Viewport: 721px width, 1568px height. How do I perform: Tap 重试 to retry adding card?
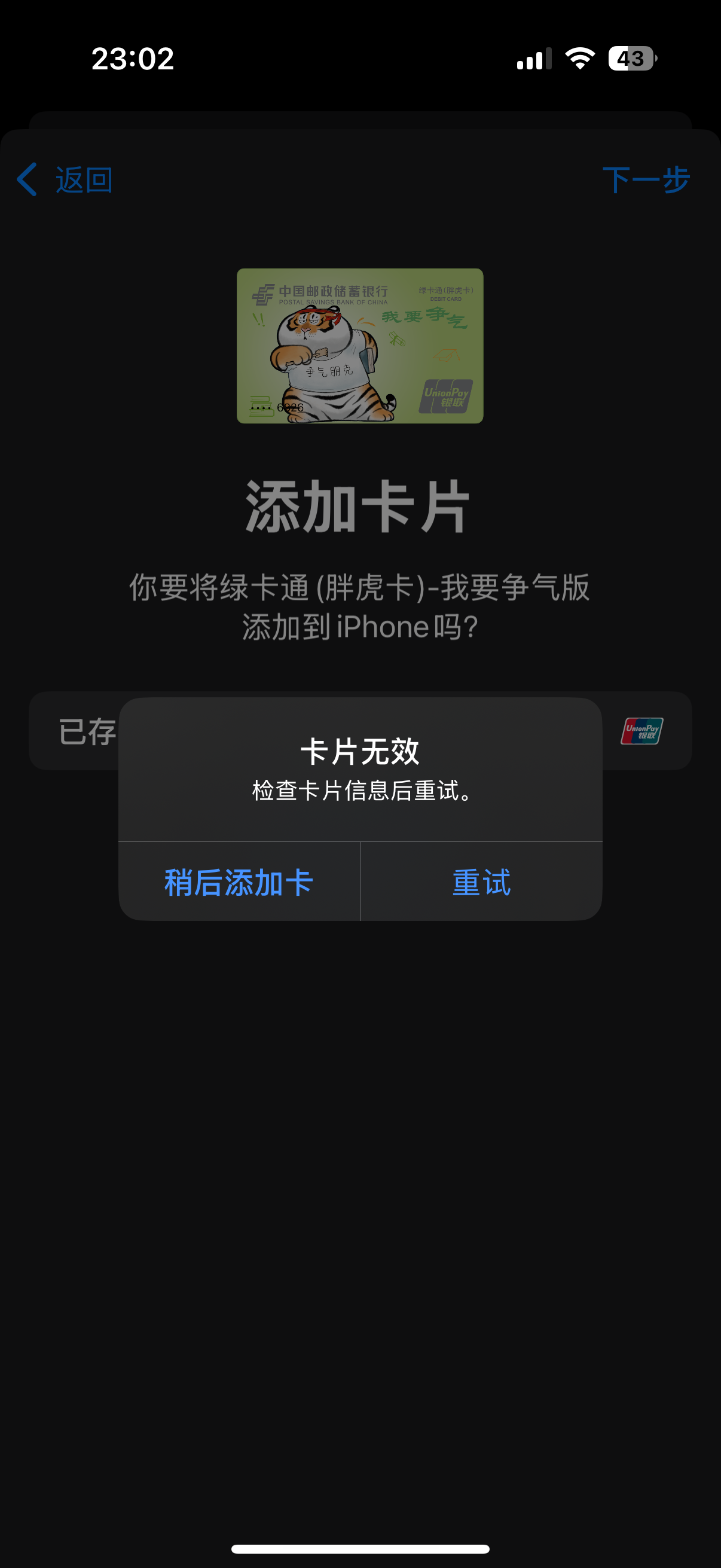[x=481, y=881]
